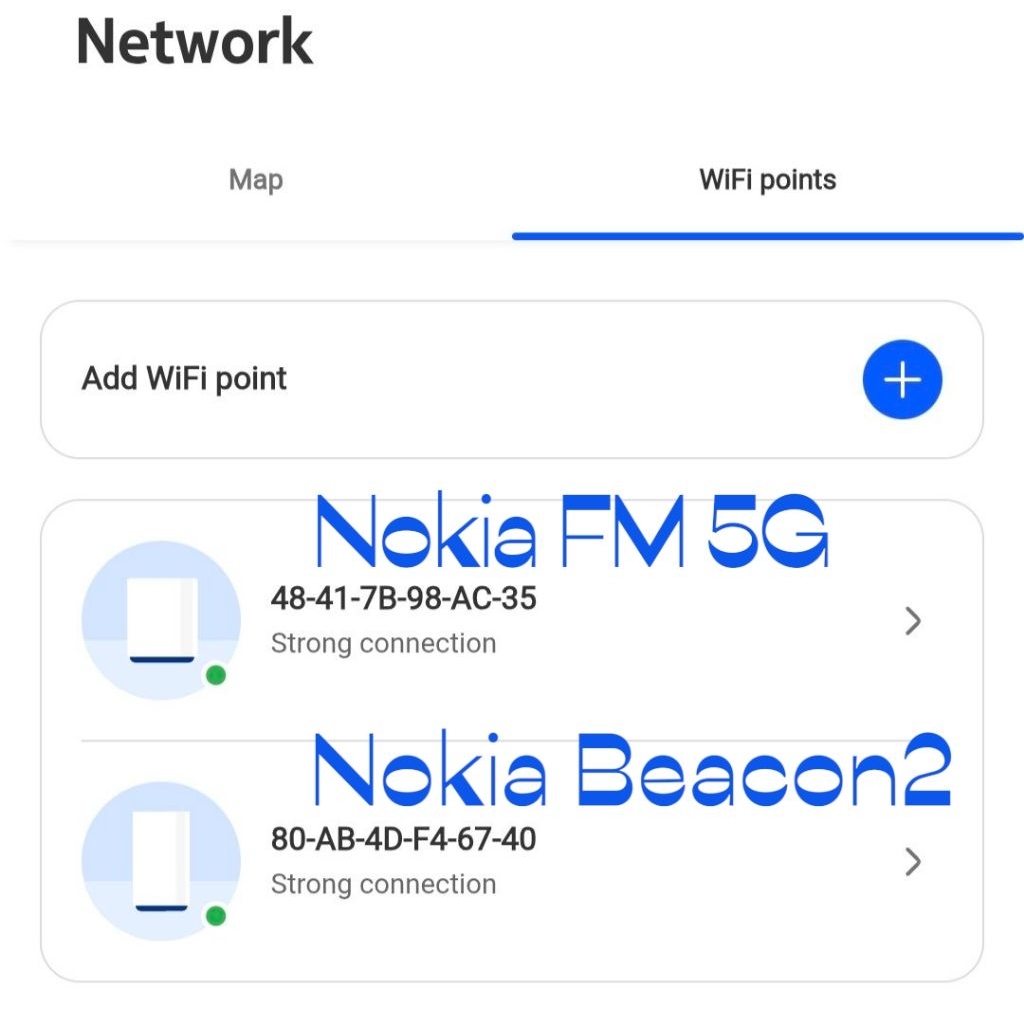Tap the blue plus Add WiFi point button
The width and height of the screenshot is (1024, 1024).
[902, 380]
